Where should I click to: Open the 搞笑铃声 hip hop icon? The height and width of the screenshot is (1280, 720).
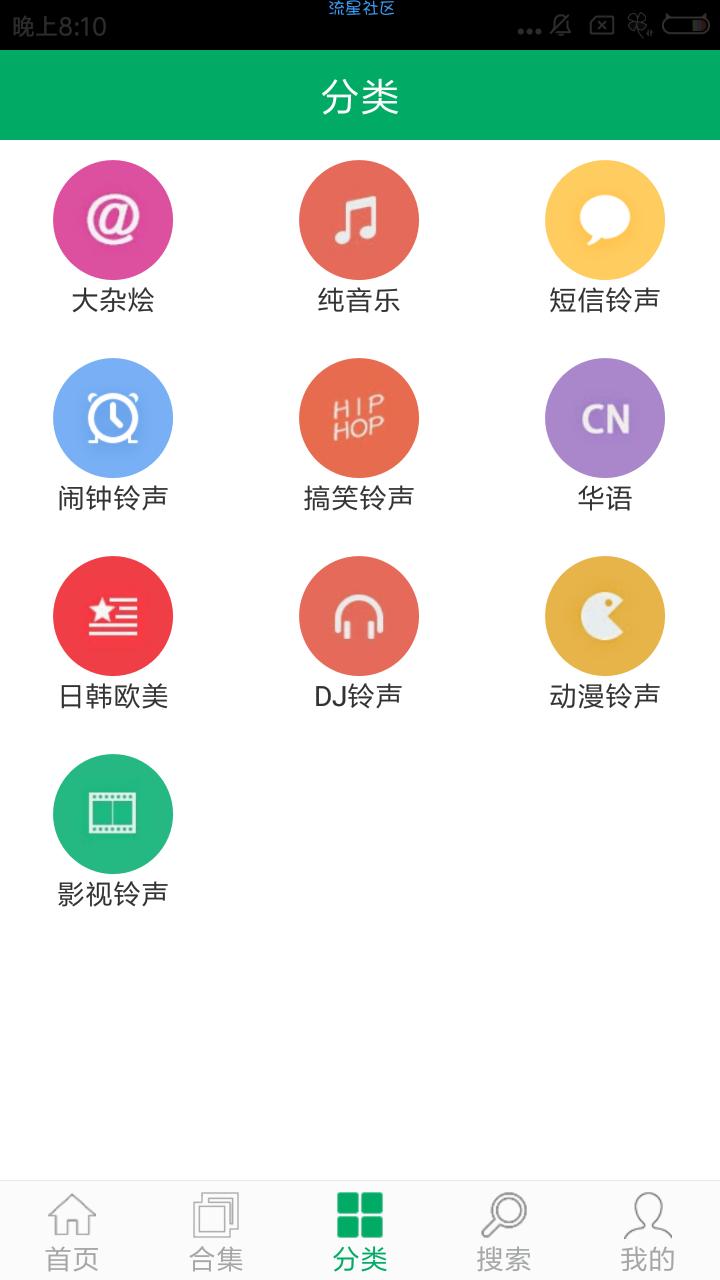359,418
